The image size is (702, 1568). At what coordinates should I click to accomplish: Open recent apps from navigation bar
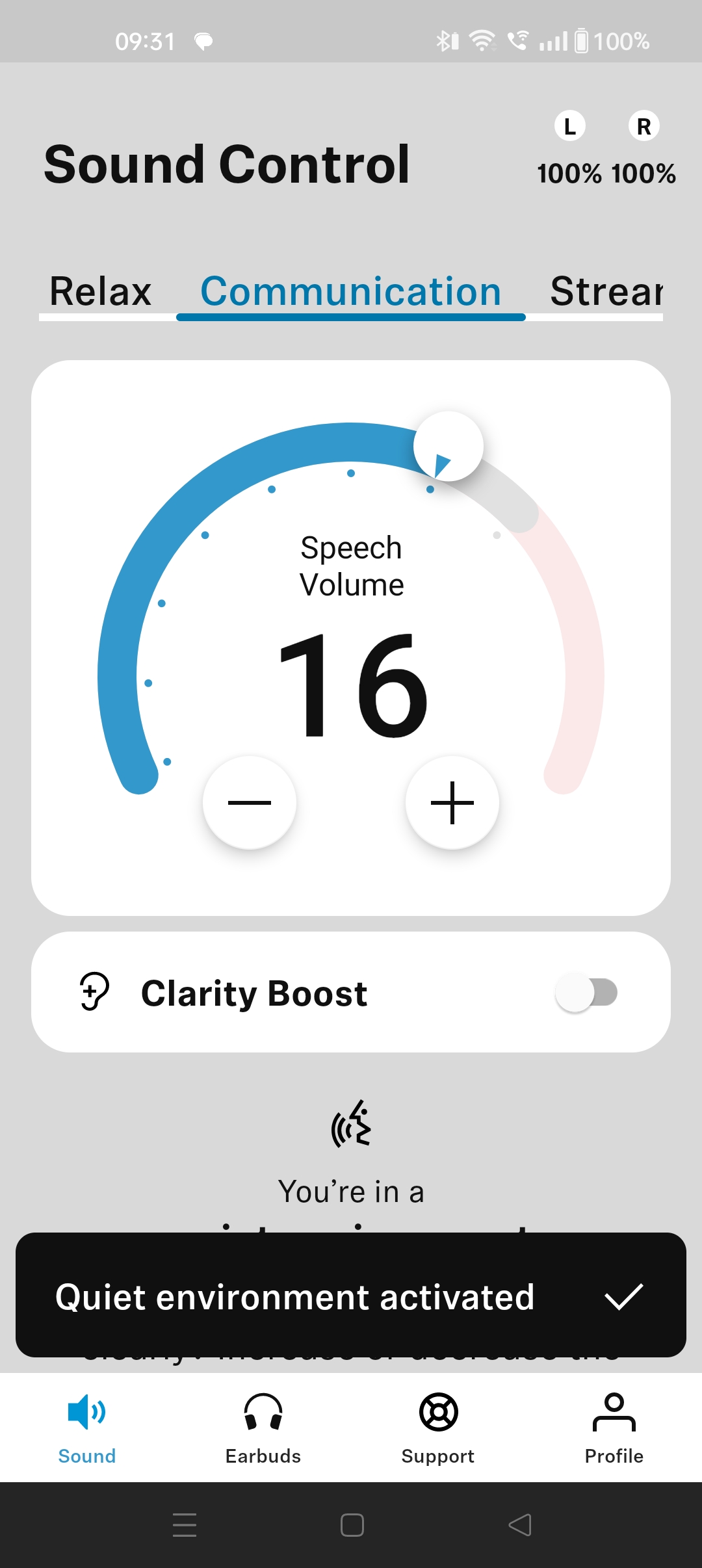[x=185, y=1525]
